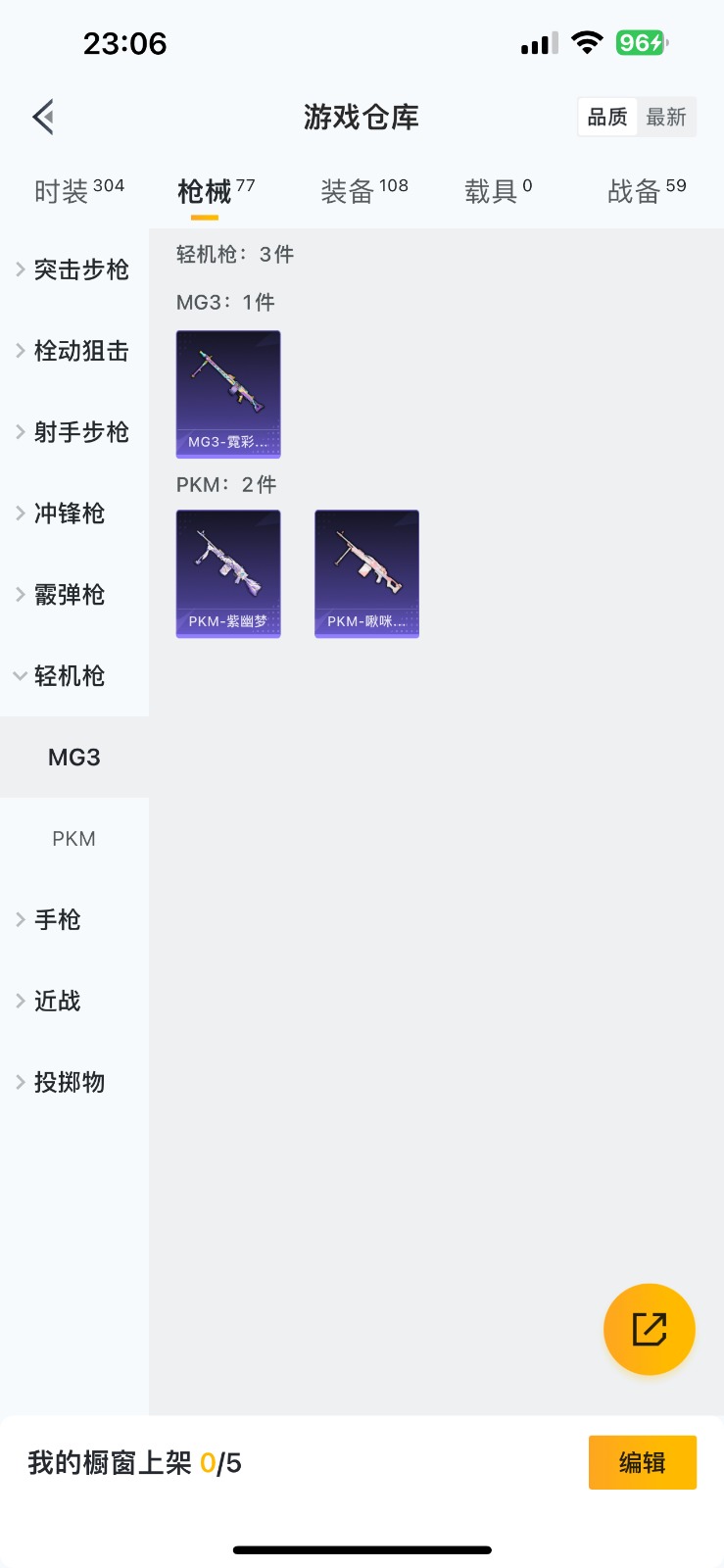Expand the 手枪 category
724x1568 pixels.
point(74,920)
